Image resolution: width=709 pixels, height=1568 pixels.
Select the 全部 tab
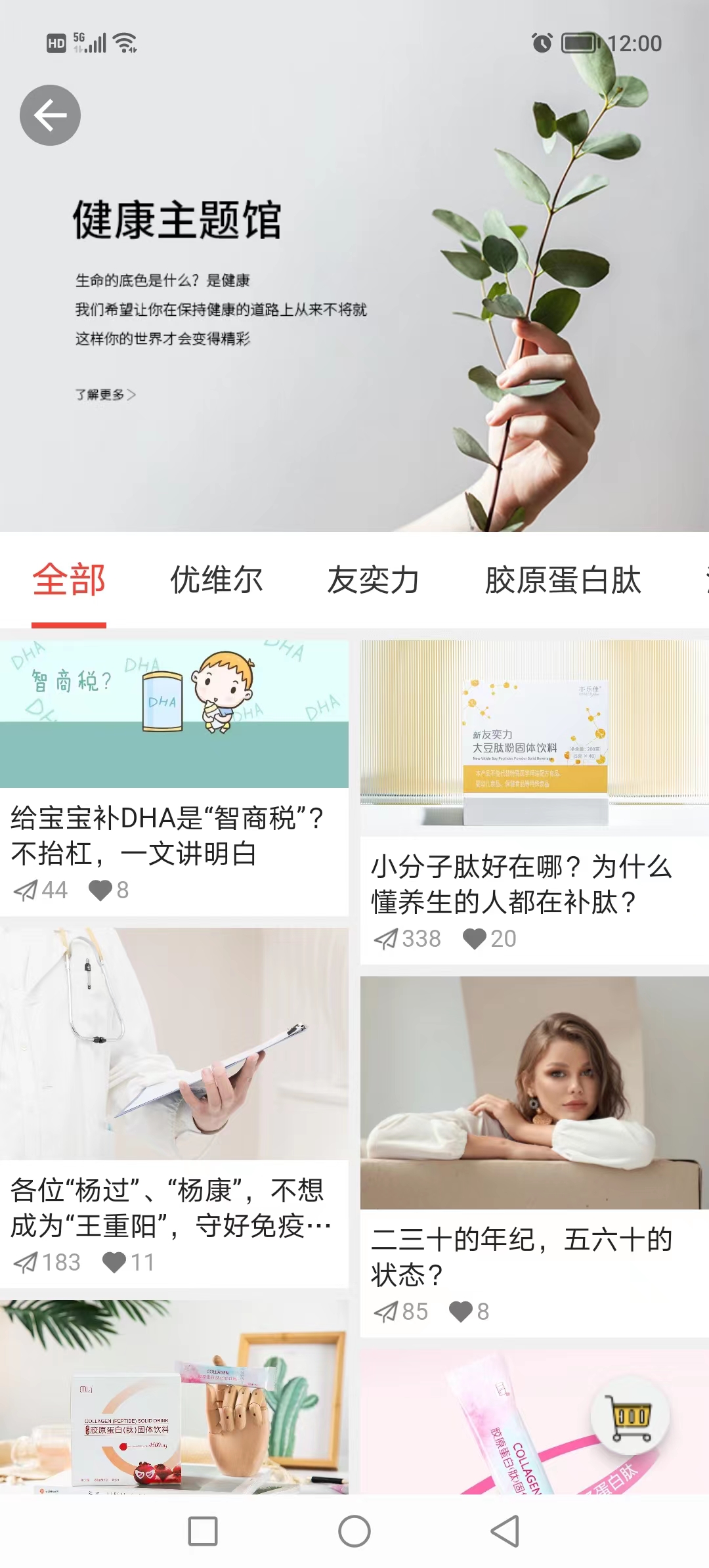click(69, 580)
